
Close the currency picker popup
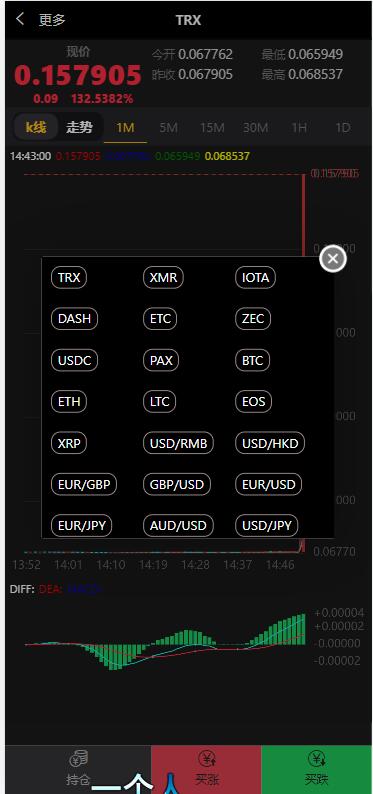click(333, 259)
